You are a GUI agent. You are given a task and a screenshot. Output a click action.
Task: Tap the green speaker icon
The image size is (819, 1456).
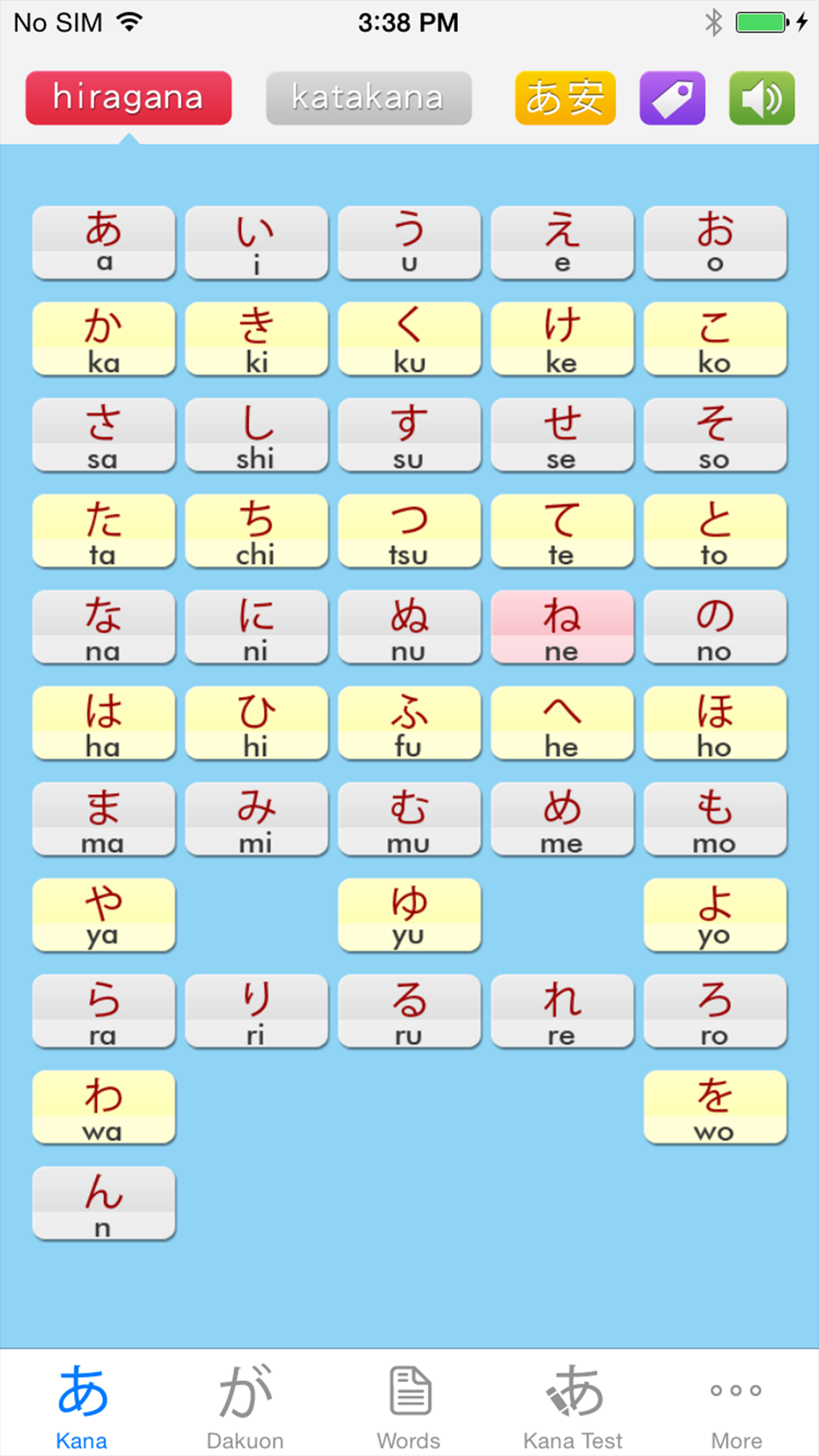click(761, 97)
